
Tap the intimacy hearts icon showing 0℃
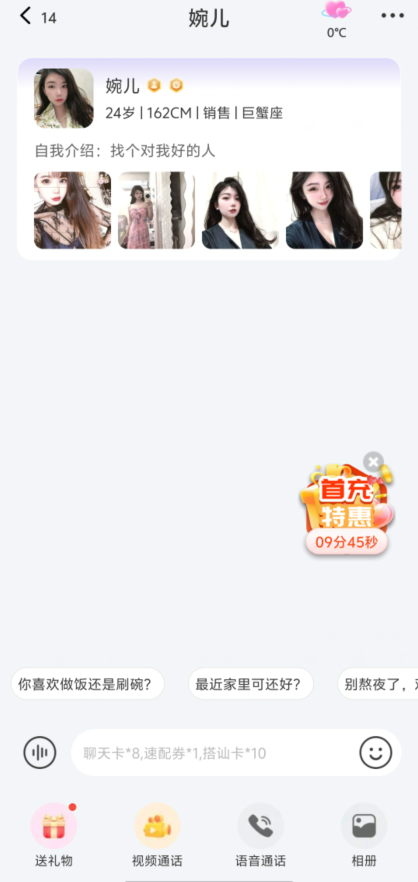point(336,19)
